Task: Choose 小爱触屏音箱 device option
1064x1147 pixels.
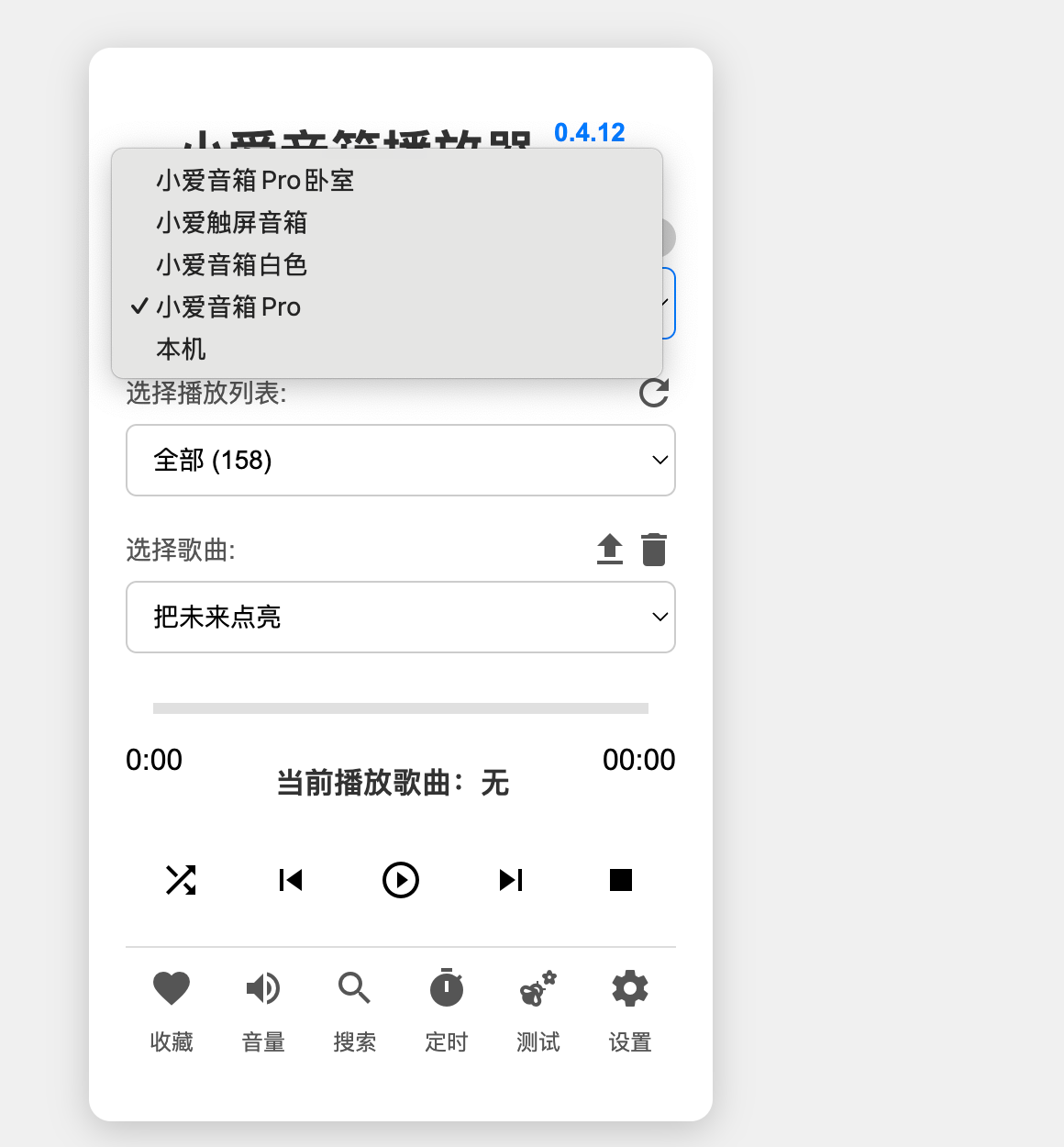Action: coord(231,223)
